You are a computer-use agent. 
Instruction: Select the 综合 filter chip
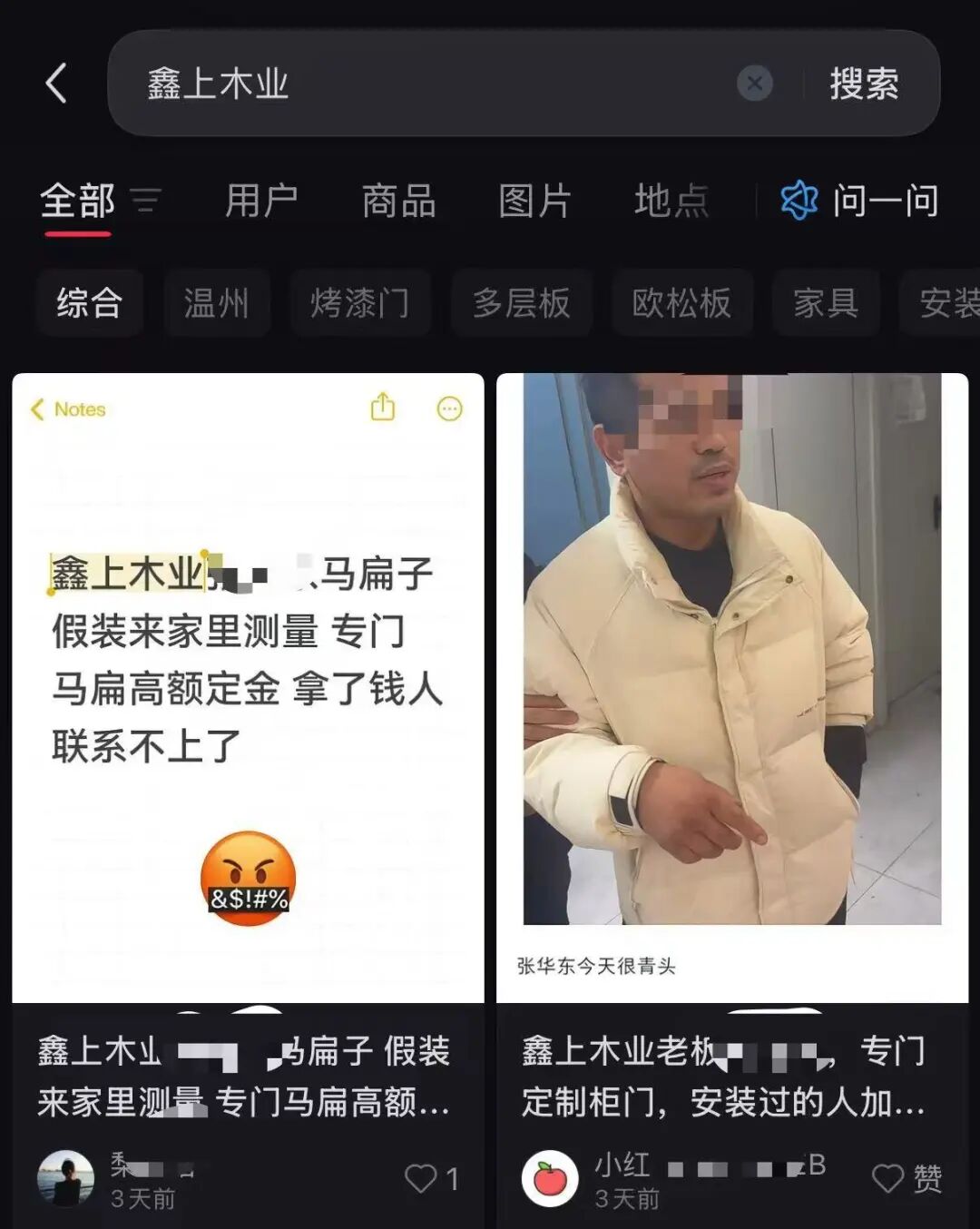(x=90, y=303)
